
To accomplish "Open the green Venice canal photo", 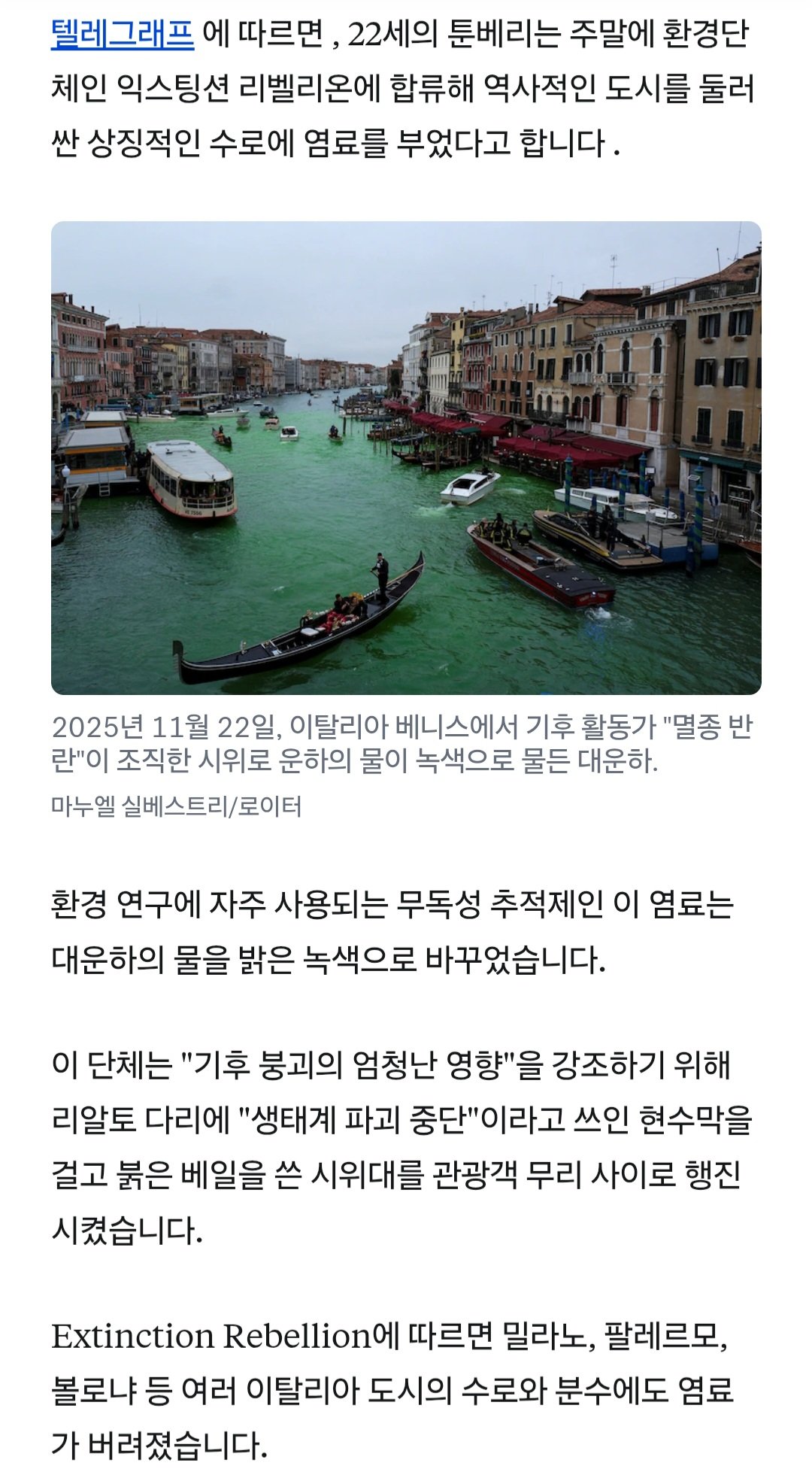I will click(x=406, y=457).
